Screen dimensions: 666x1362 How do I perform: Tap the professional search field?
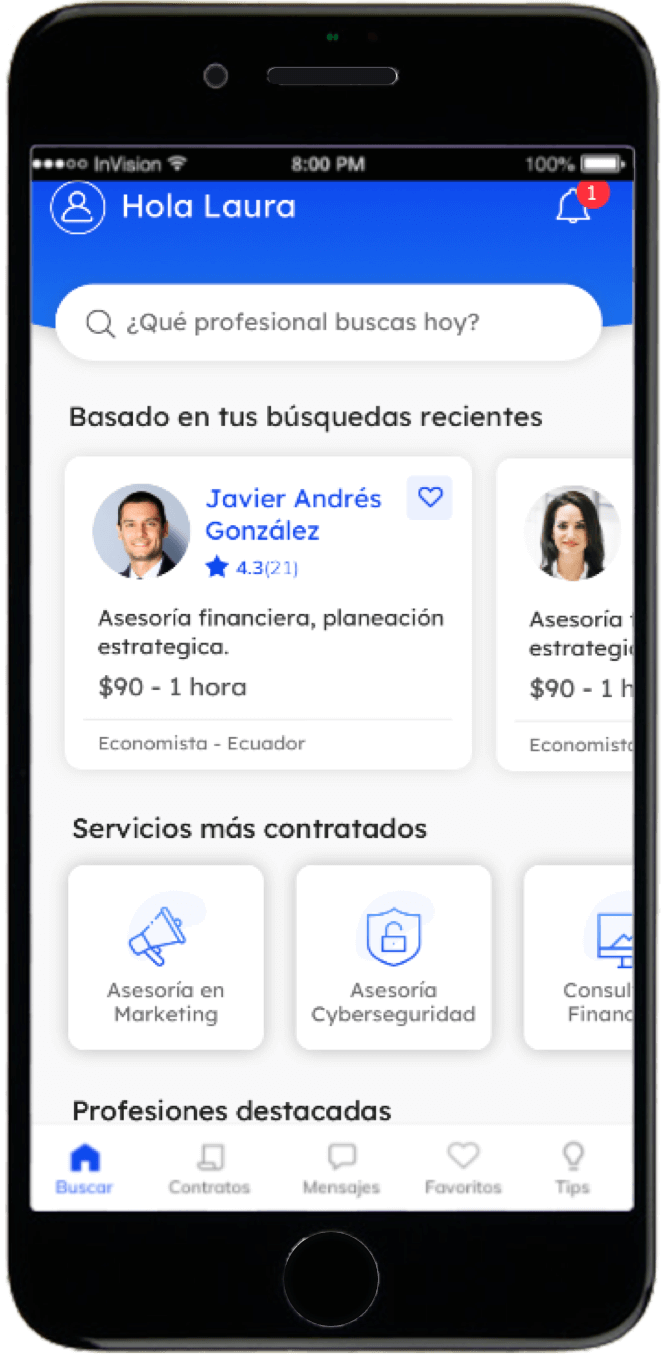click(329, 323)
